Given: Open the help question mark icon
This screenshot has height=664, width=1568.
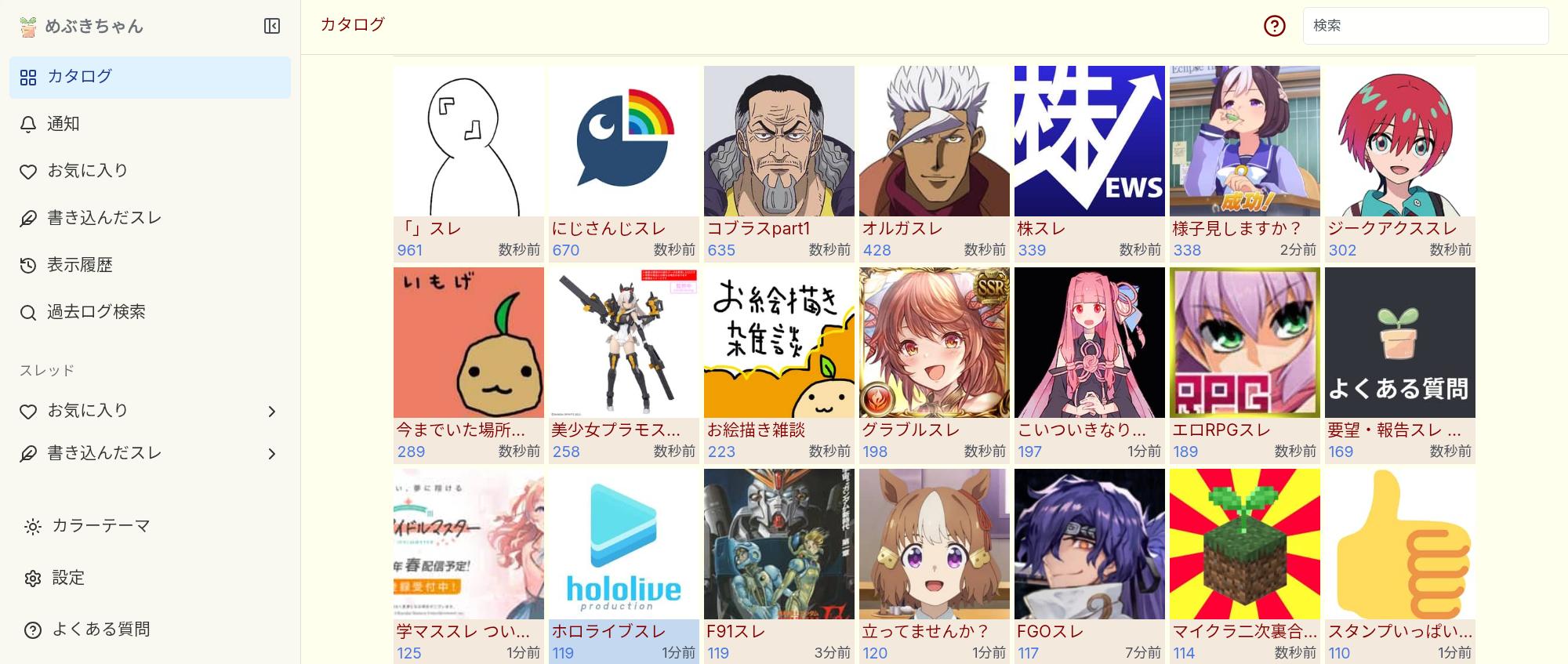Looking at the screenshot, I should (x=1275, y=26).
